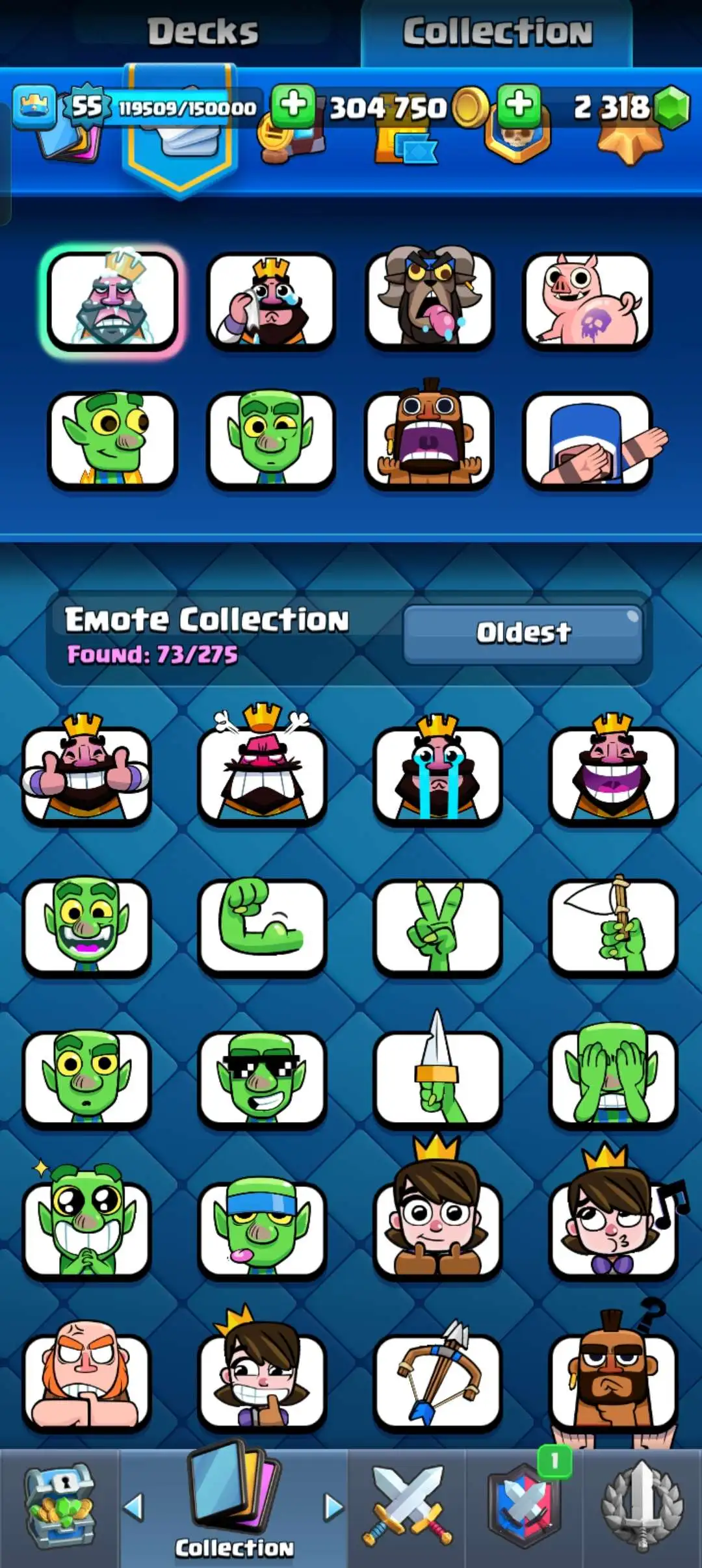
Task: Select the frozen king emote in the deck
Action: click(112, 301)
